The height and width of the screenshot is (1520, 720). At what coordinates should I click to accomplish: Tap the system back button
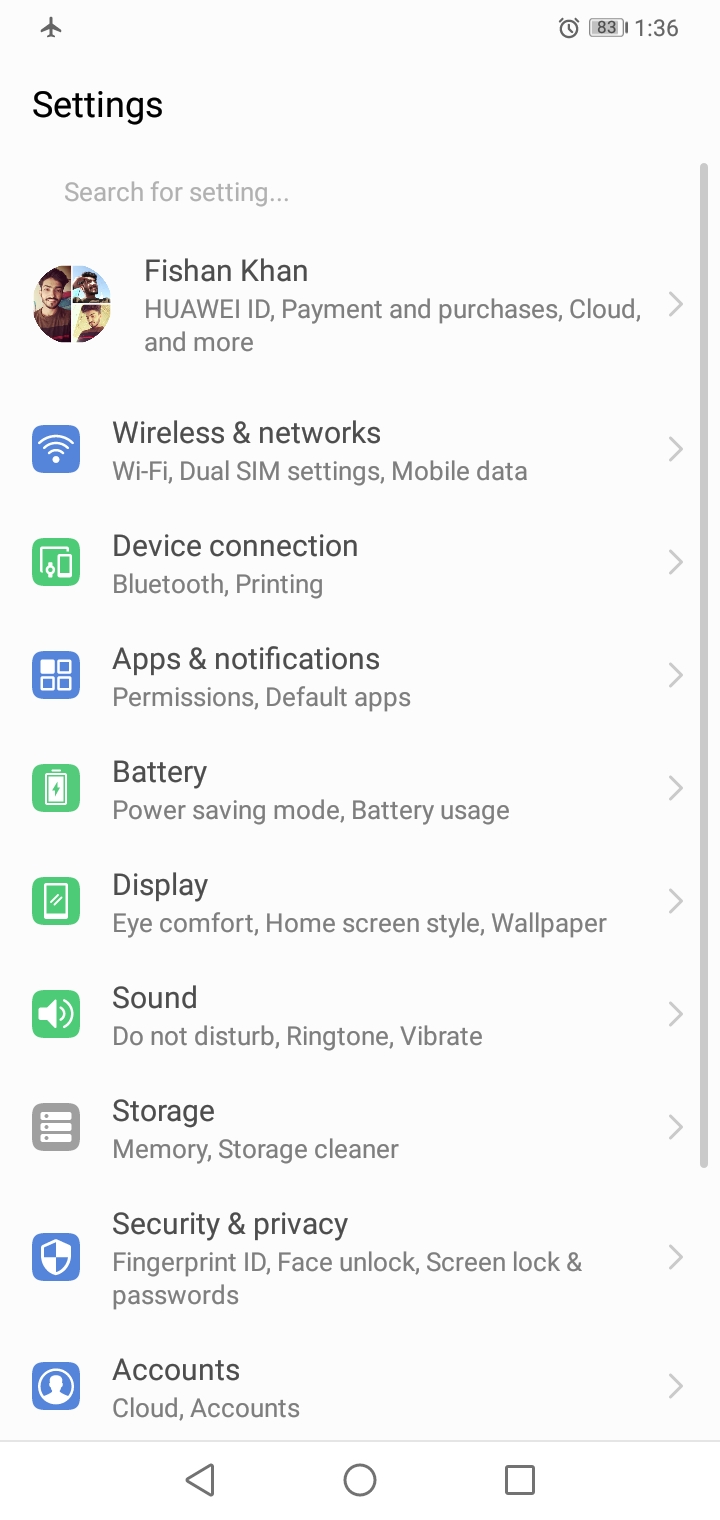[x=200, y=1480]
